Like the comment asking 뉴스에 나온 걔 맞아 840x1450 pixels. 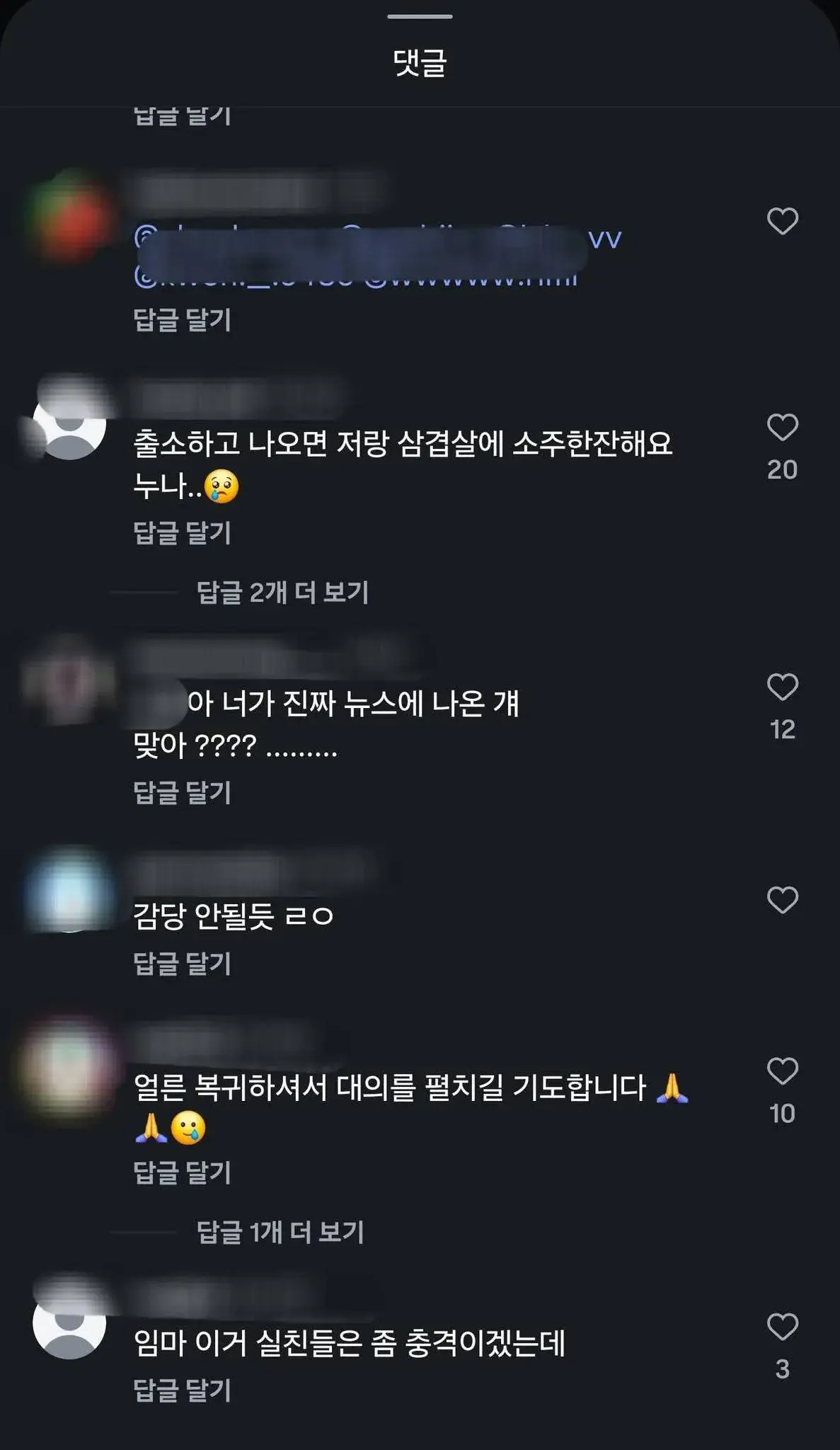782,687
